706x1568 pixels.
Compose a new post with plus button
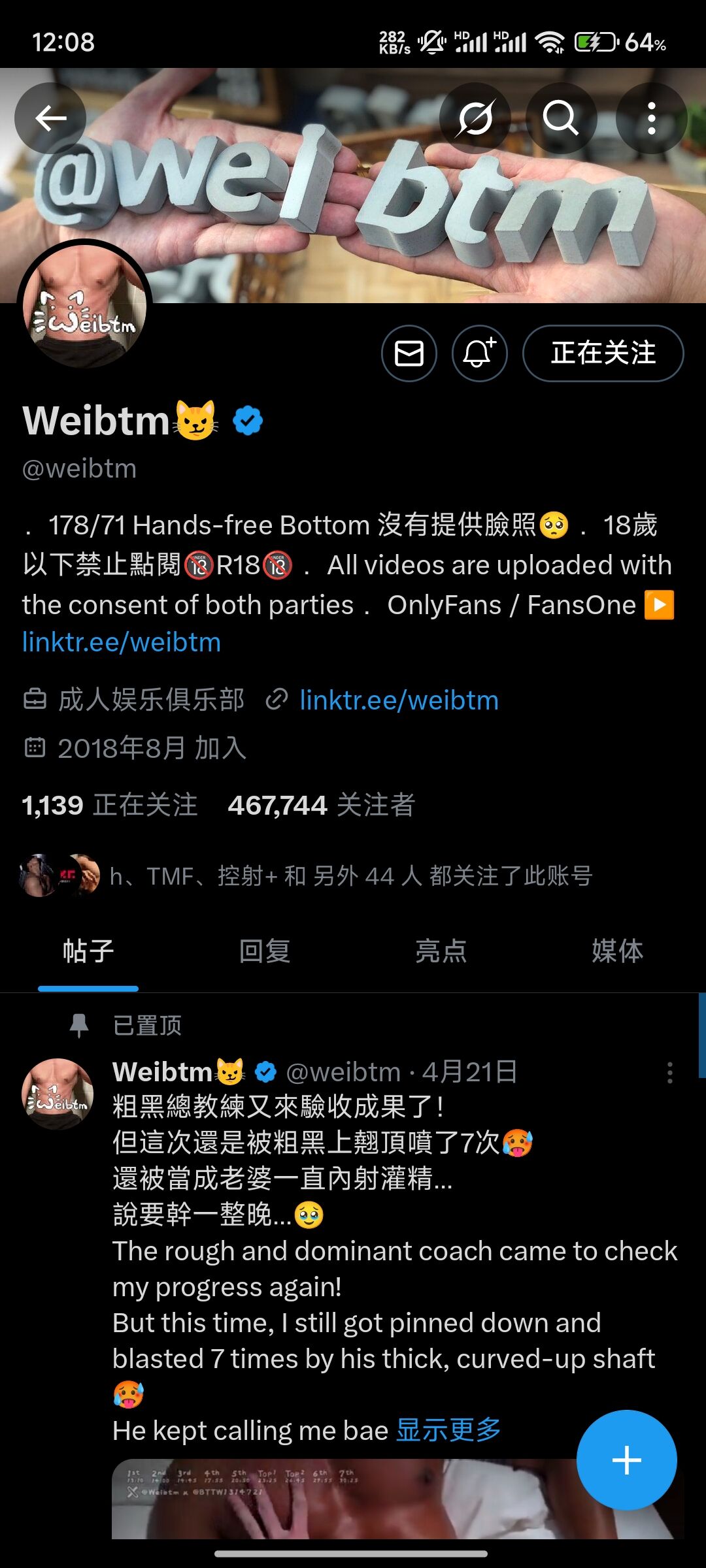pos(626,1460)
